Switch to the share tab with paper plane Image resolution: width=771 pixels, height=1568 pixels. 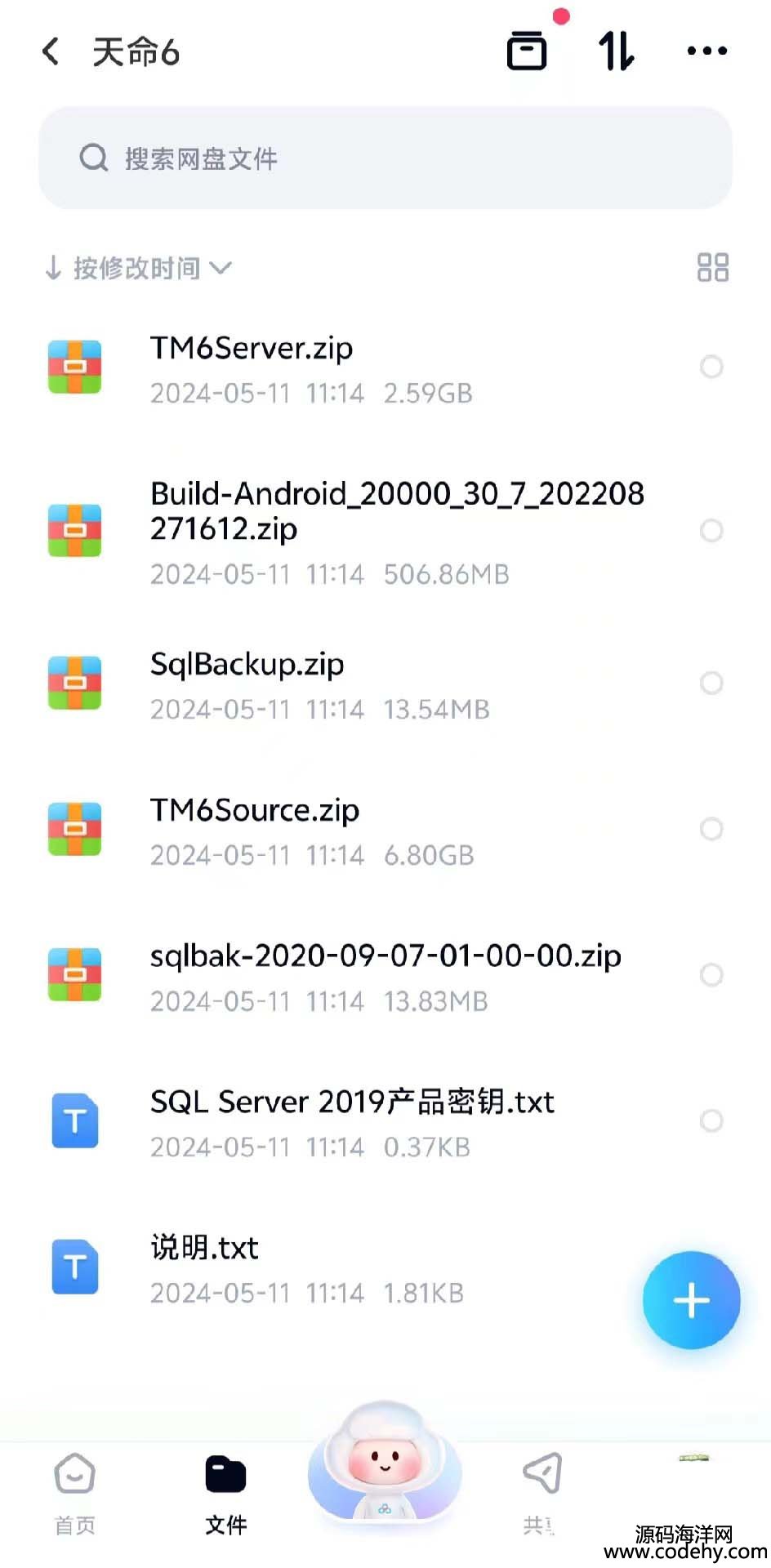pos(540,1494)
